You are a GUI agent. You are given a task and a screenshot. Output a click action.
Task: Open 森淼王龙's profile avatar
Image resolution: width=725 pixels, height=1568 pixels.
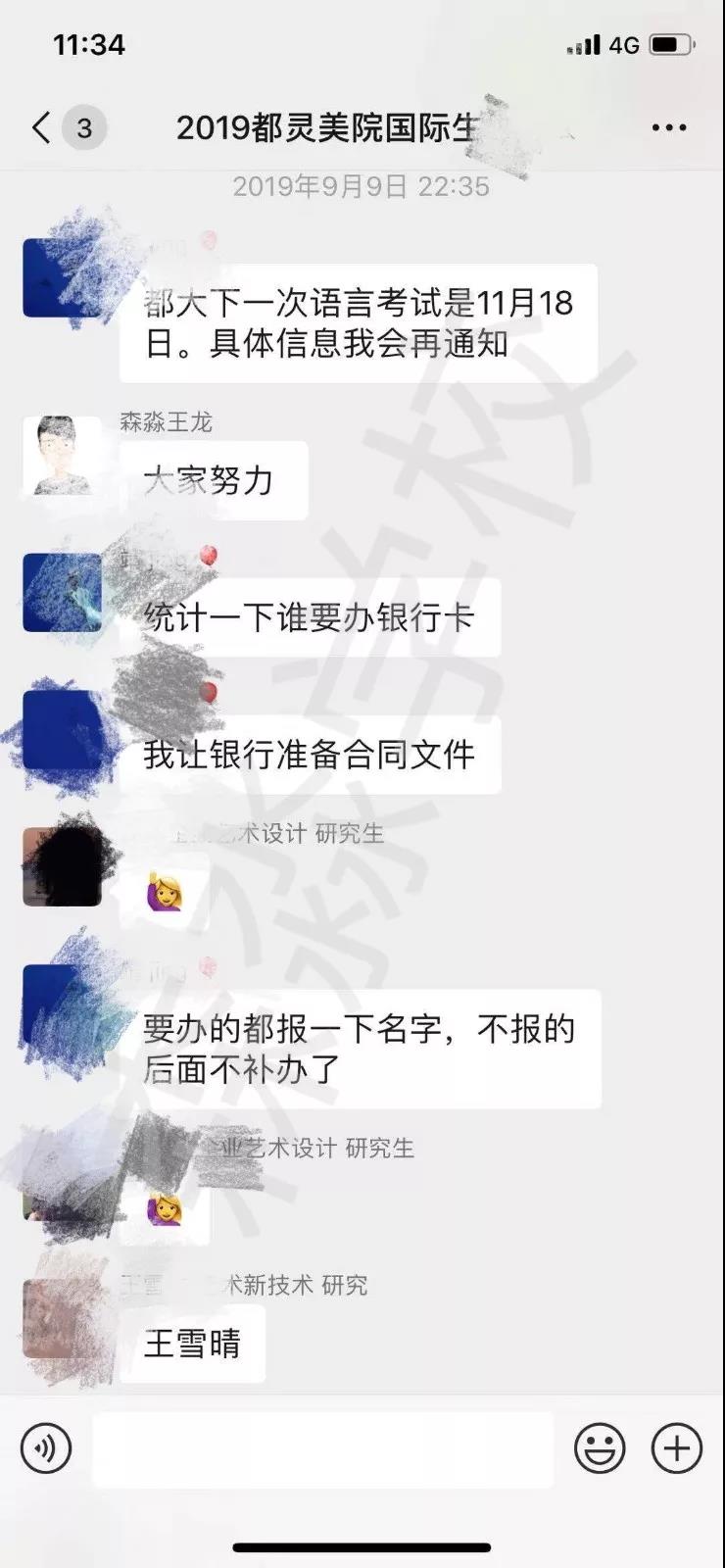click(62, 456)
